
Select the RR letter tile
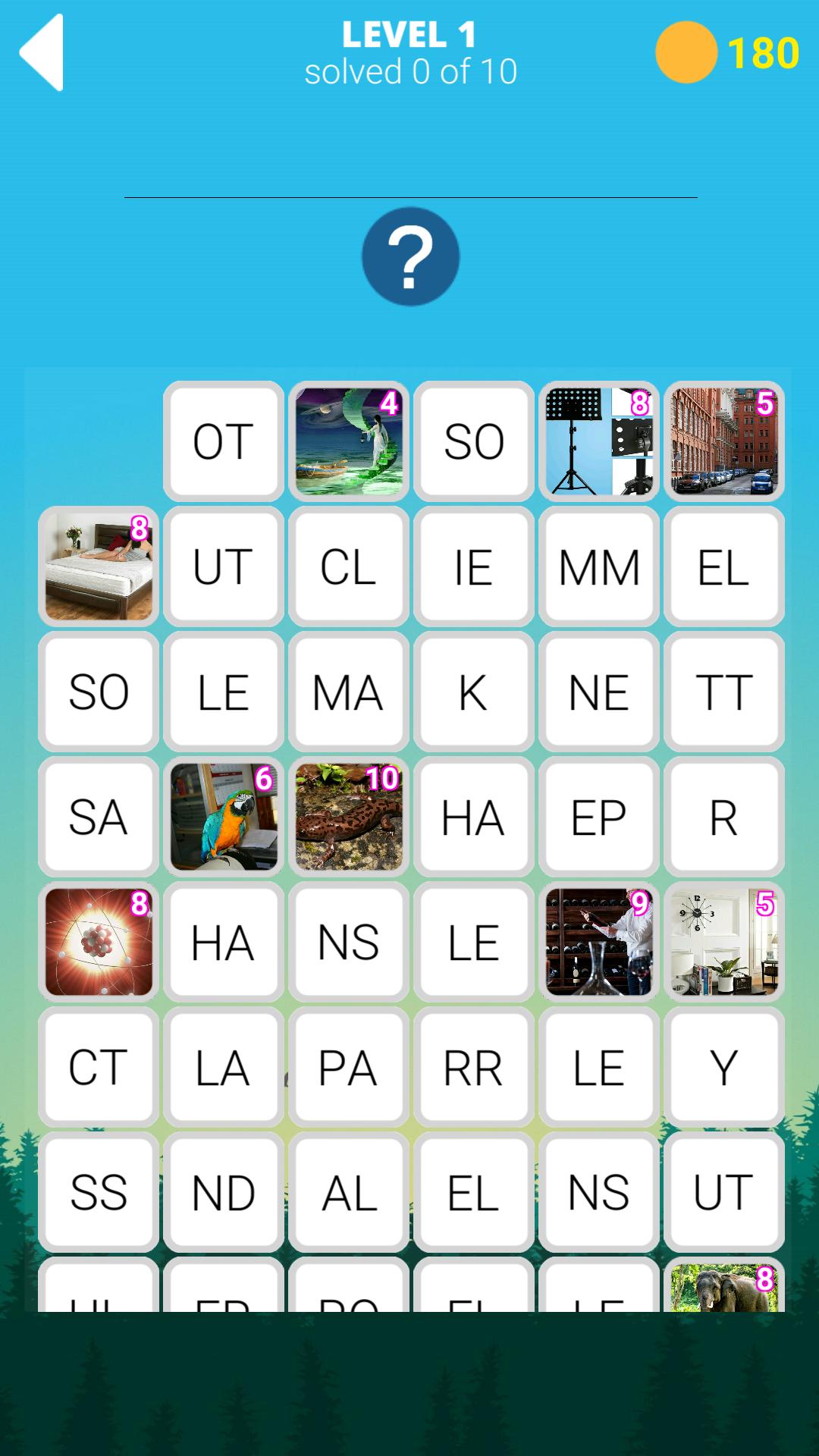tap(474, 1067)
